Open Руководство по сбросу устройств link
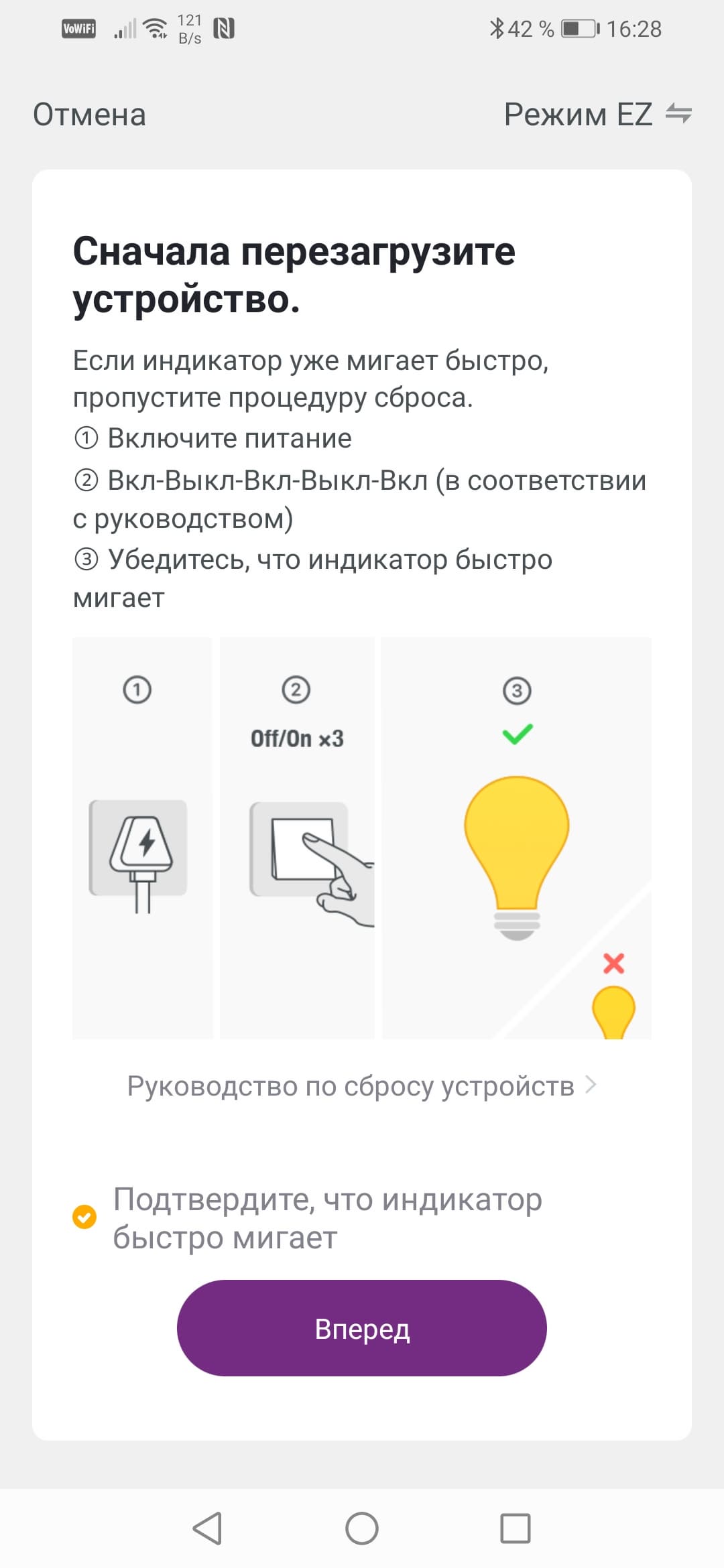Image resolution: width=724 pixels, height=1568 pixels. (x=361, y=1086)
